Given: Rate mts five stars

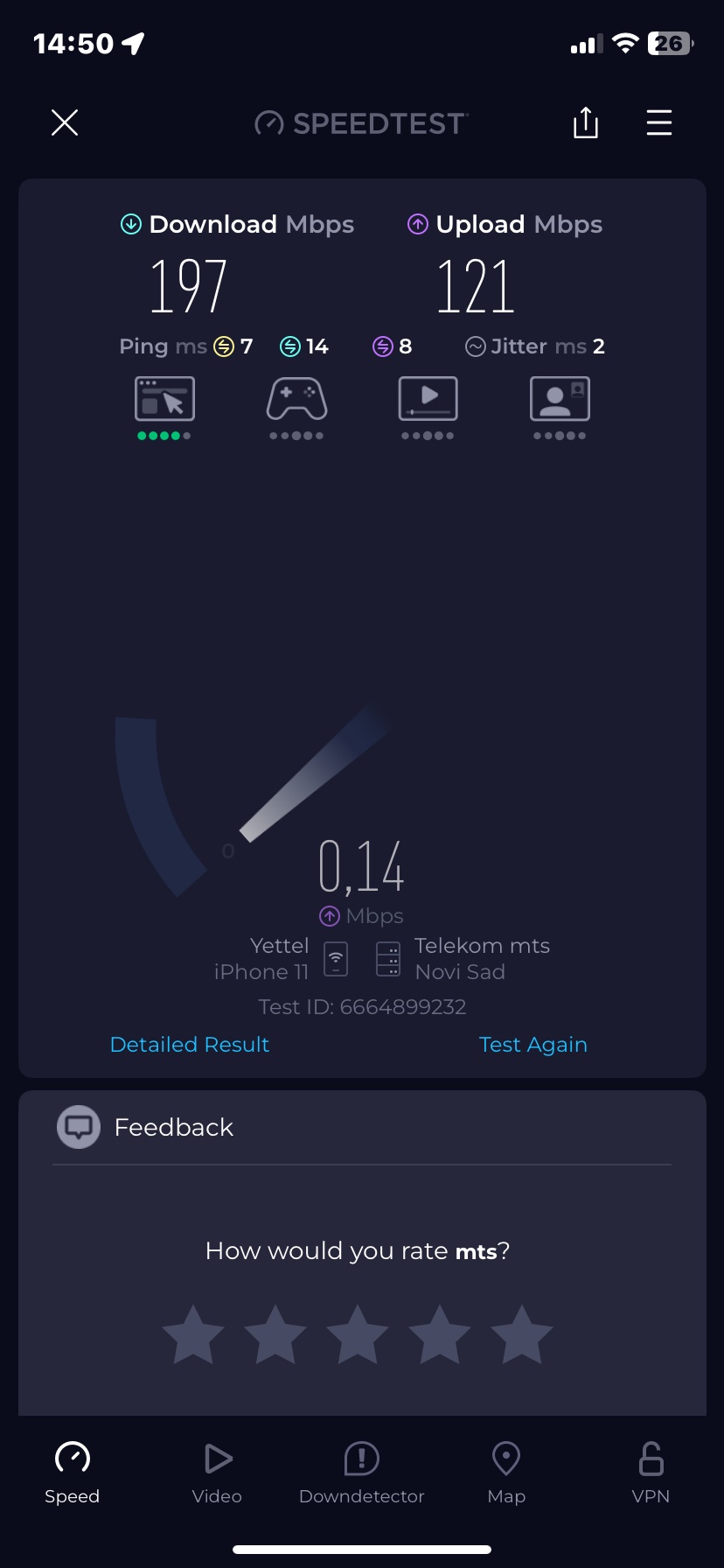Looking at the screenshot, I should pyautogui.click(x=522, y=1335).
